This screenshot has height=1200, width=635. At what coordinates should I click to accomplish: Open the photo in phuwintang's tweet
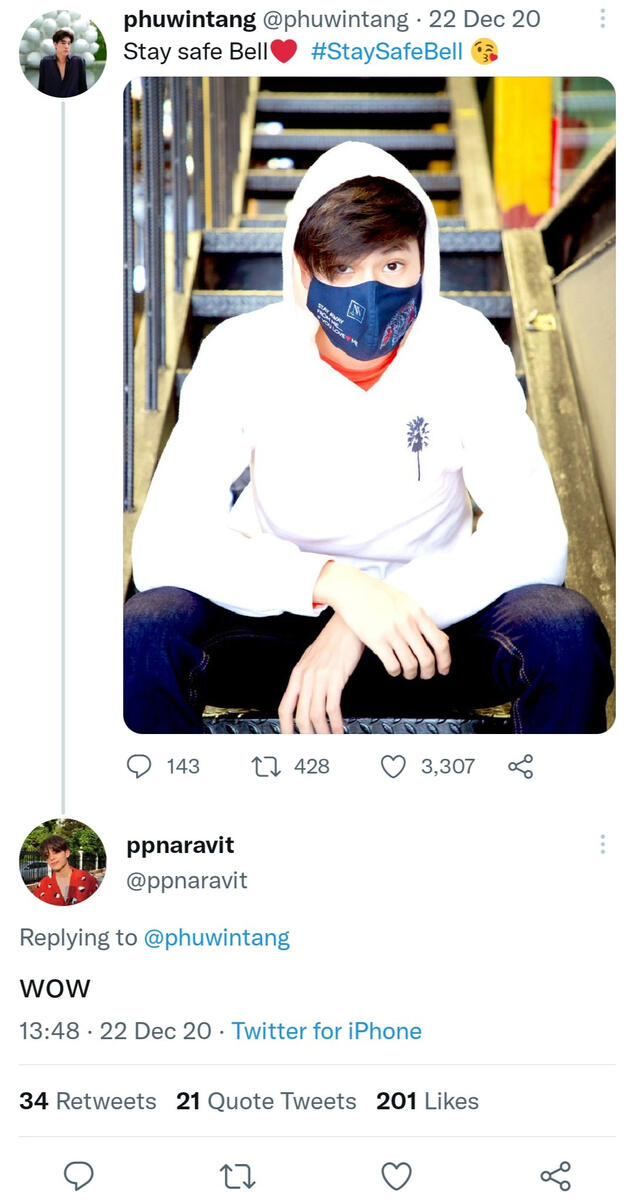(x=369, y=405)
